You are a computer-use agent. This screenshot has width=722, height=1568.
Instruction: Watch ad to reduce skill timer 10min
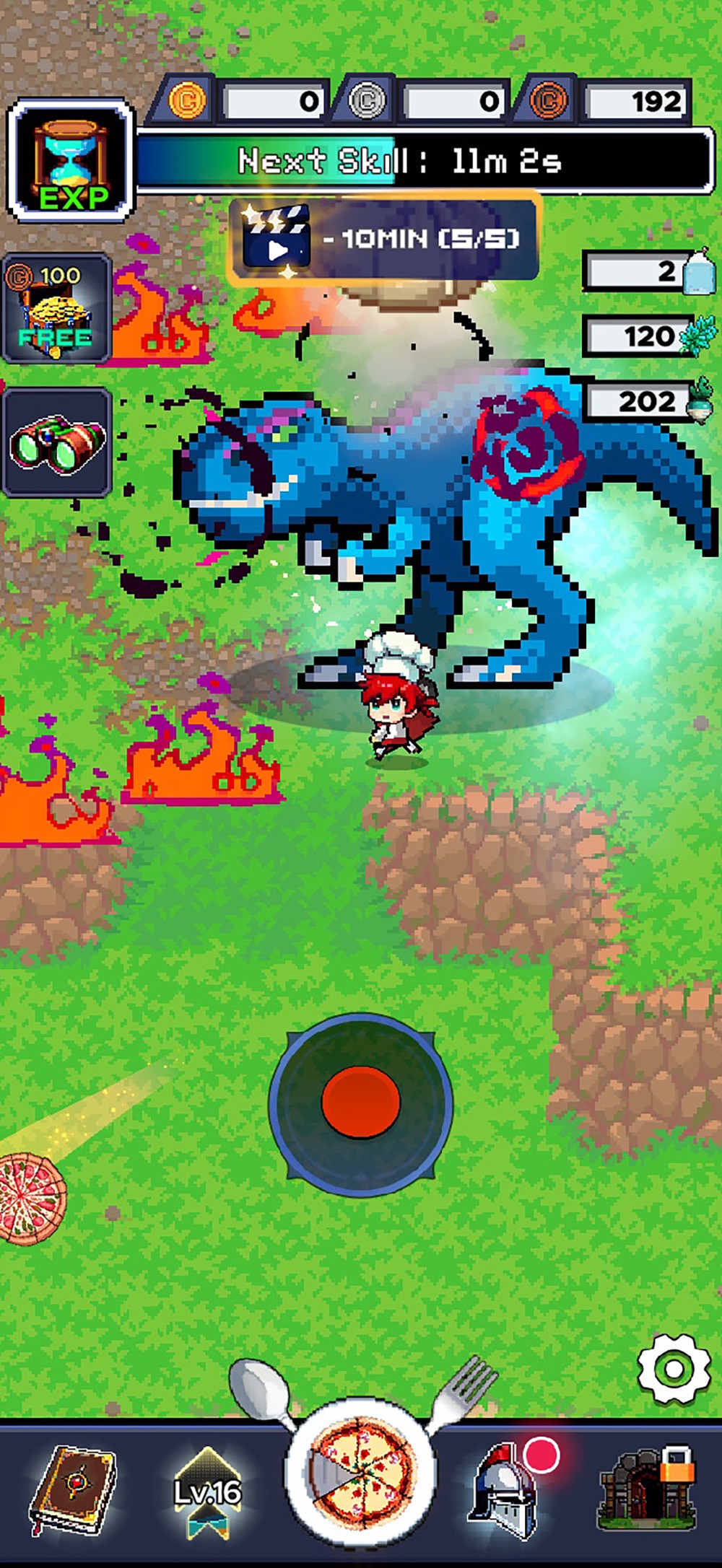coord(383,240)
